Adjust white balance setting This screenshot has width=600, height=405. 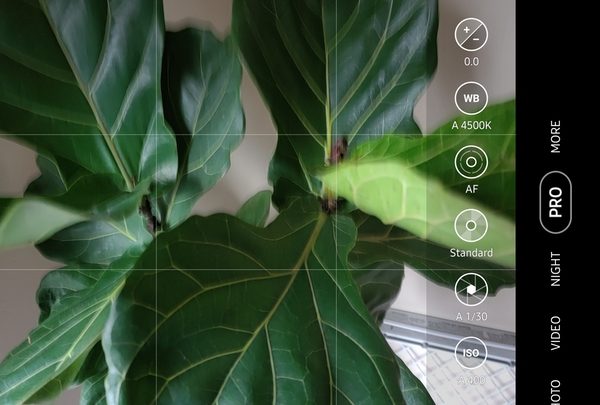pyautogui.click(x=471, y=98)
